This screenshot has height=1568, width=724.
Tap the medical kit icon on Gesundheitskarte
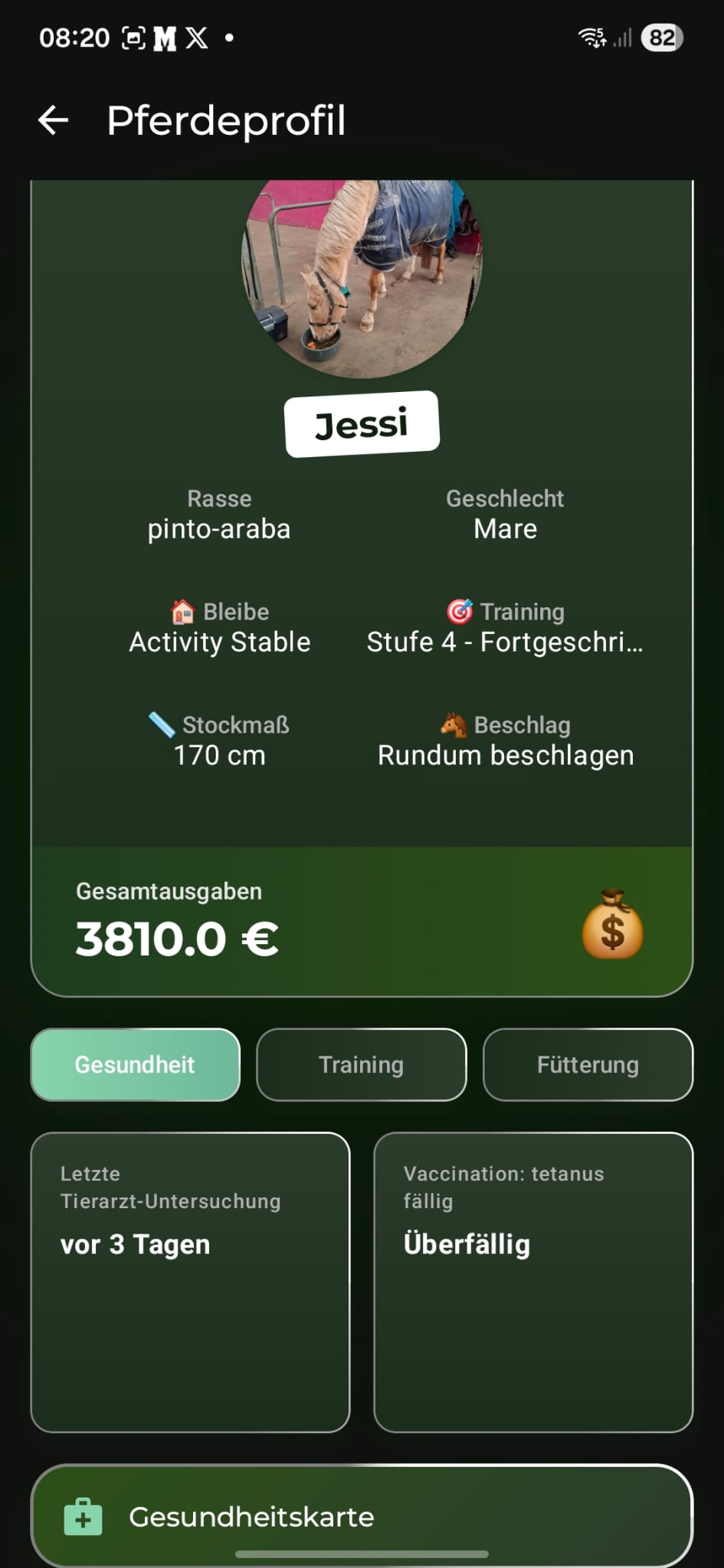coord(84,1517)
